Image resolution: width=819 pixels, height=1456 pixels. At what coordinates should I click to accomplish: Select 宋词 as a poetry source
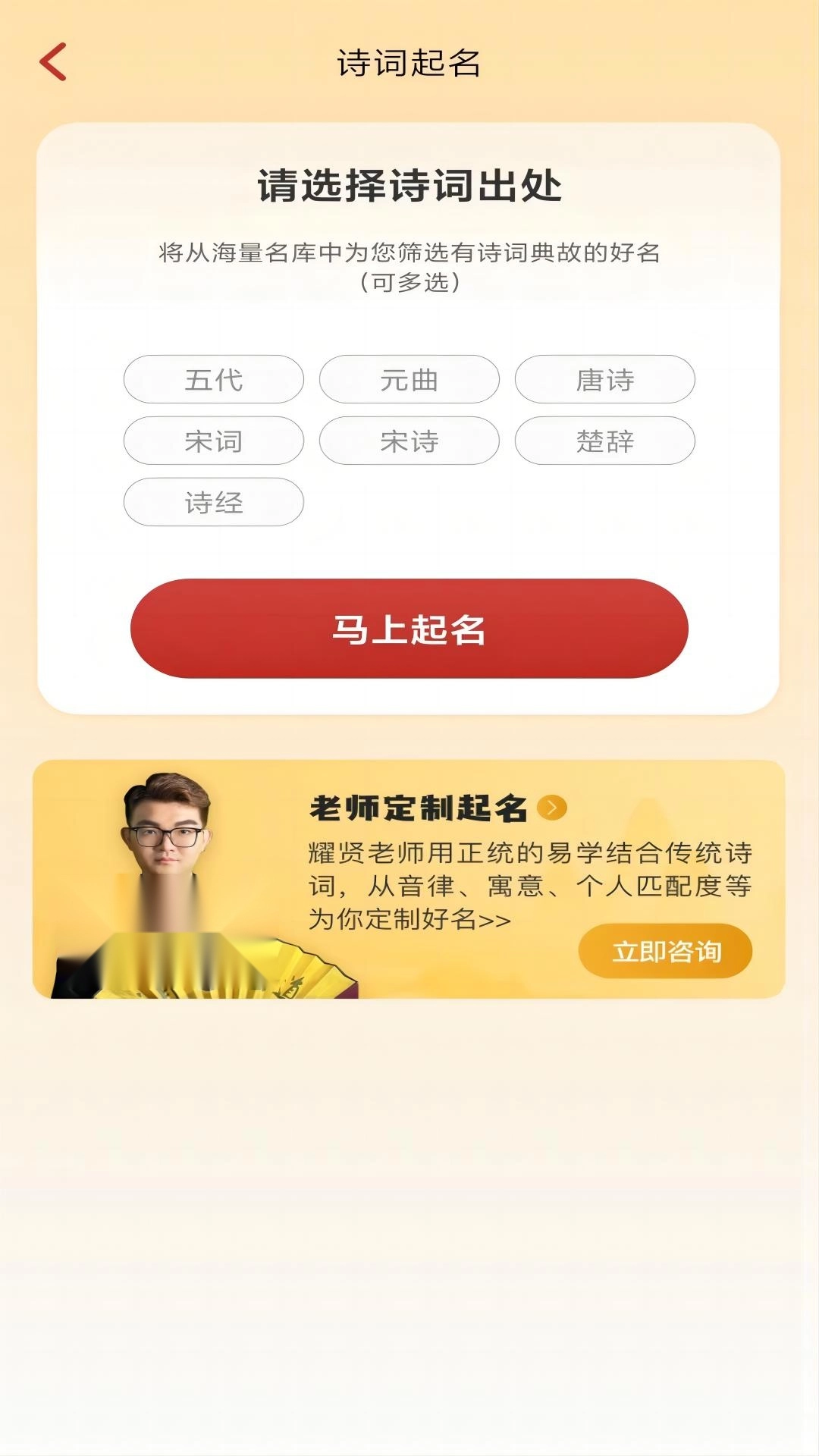pyautogui.click(x=213, y=442)
